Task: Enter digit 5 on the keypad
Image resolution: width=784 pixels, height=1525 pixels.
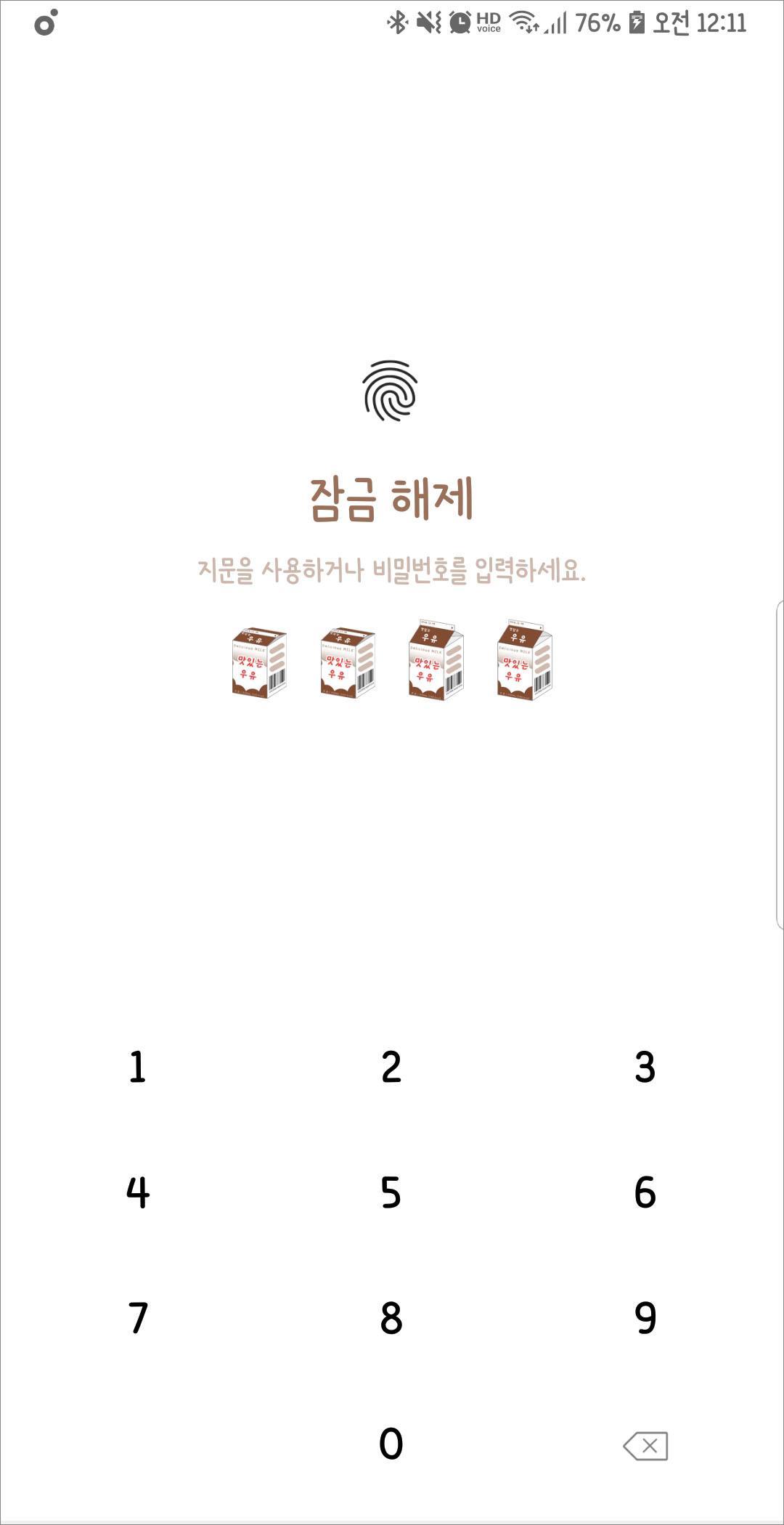Action: point(391,1192)
